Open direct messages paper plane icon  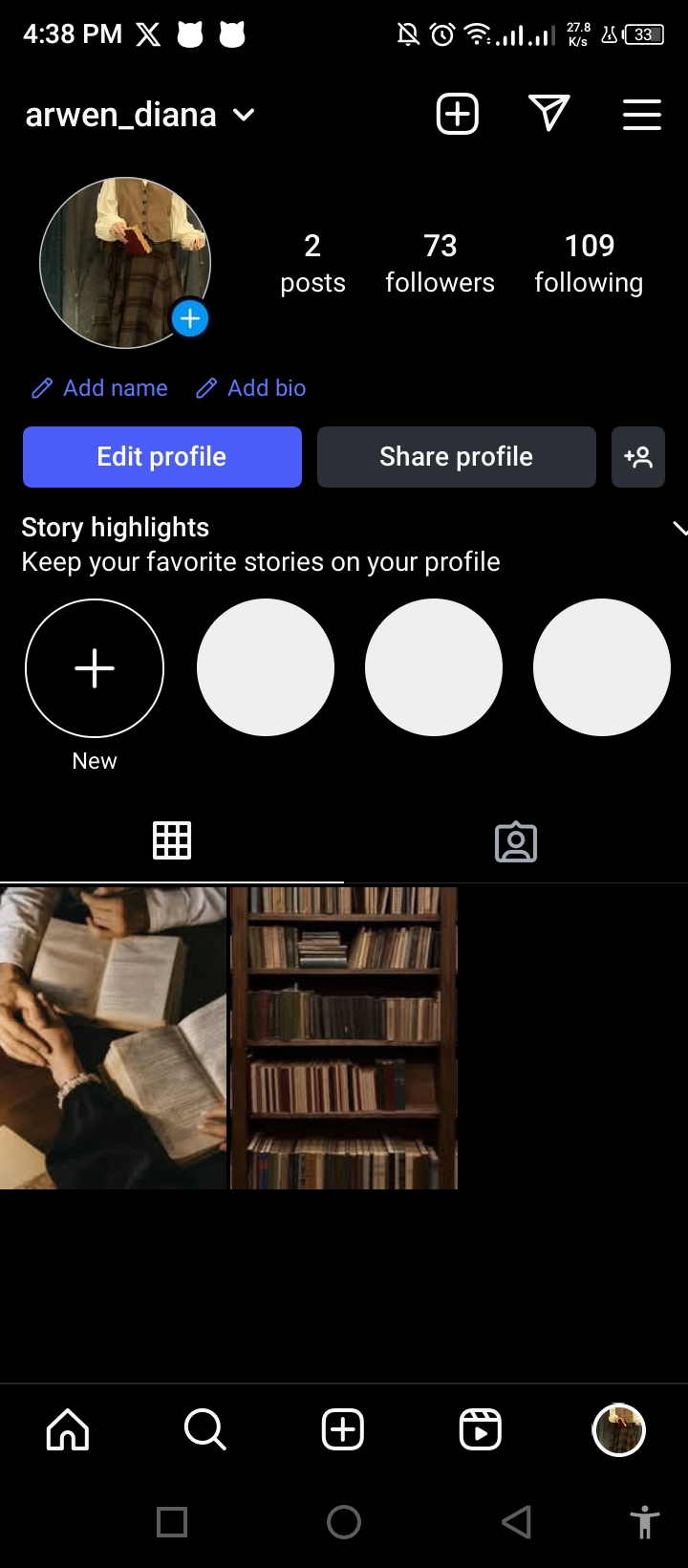click(549, 114)
